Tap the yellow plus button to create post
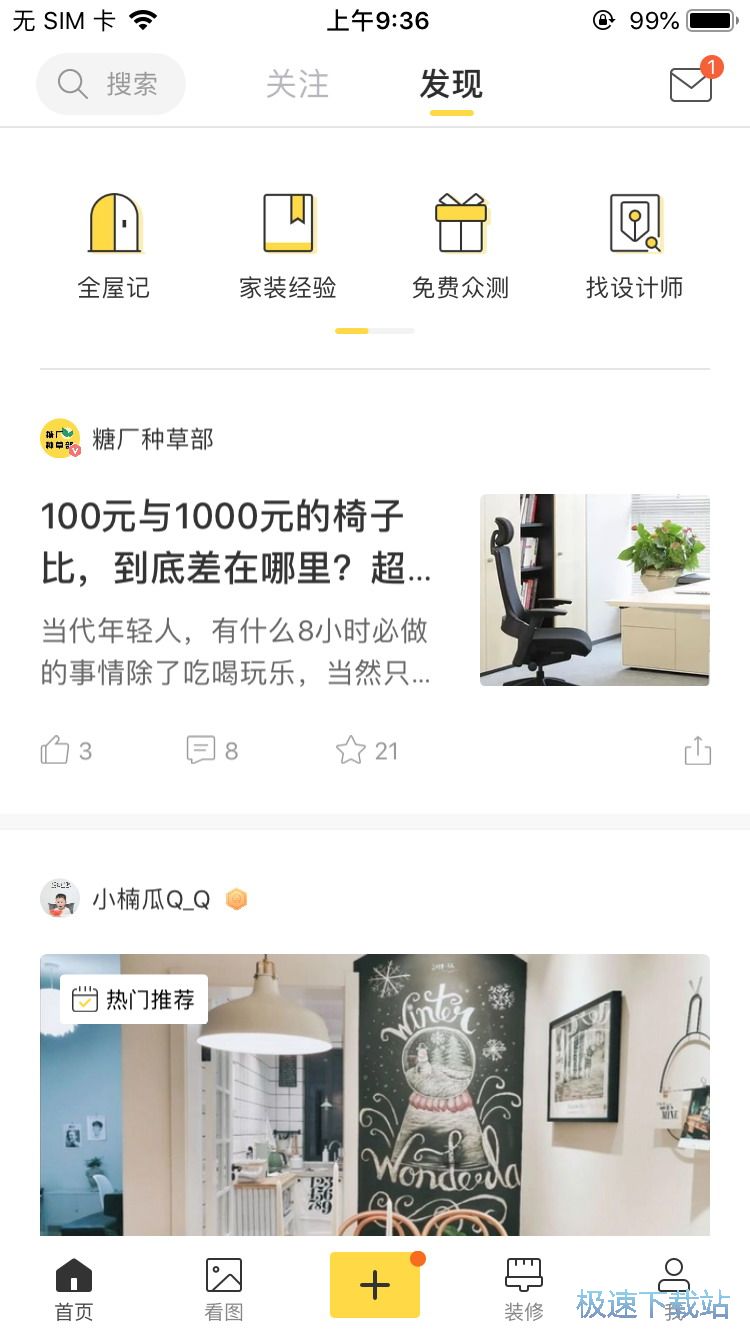The height and width of the screenshot is (1334, 750). coord(374,1284)
